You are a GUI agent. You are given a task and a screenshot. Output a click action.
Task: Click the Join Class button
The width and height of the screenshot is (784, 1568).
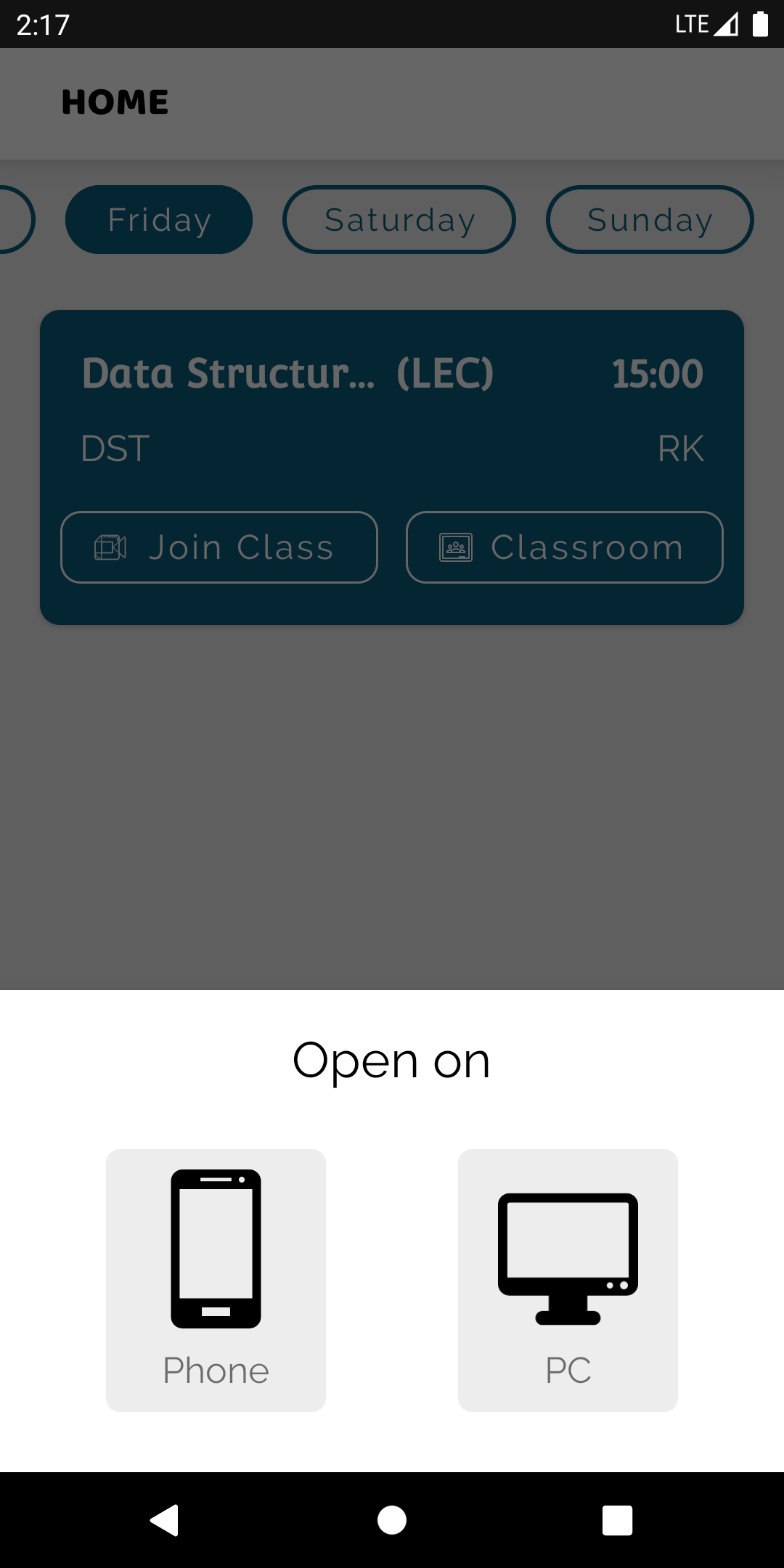(x=218, y=547)
